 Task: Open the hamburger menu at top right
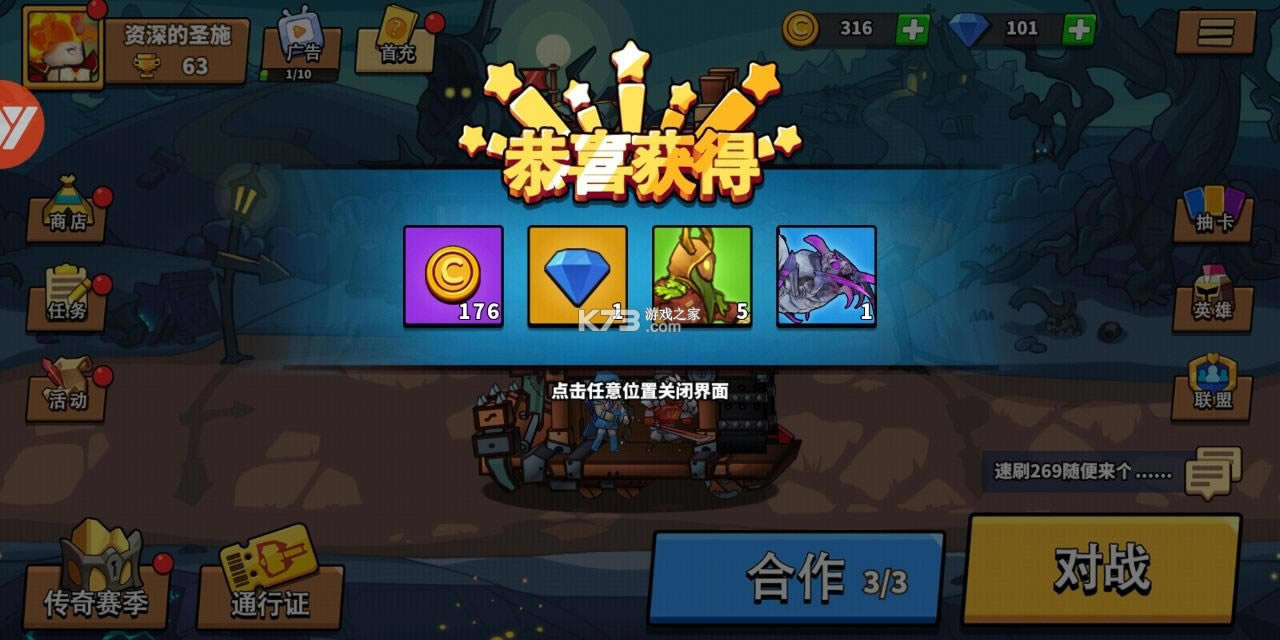1215,32
